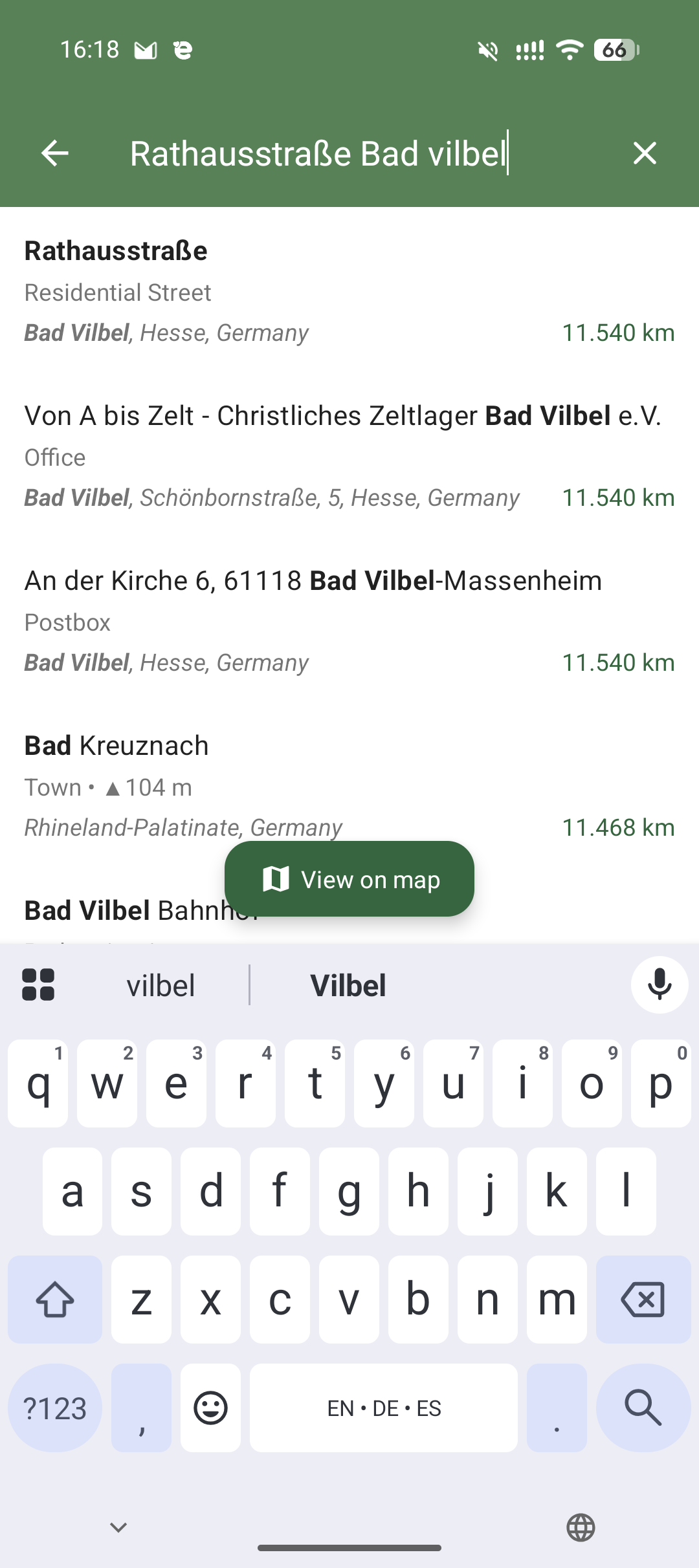Start voice input with the microphone
699x1568 pixels.
click(659, 985)
